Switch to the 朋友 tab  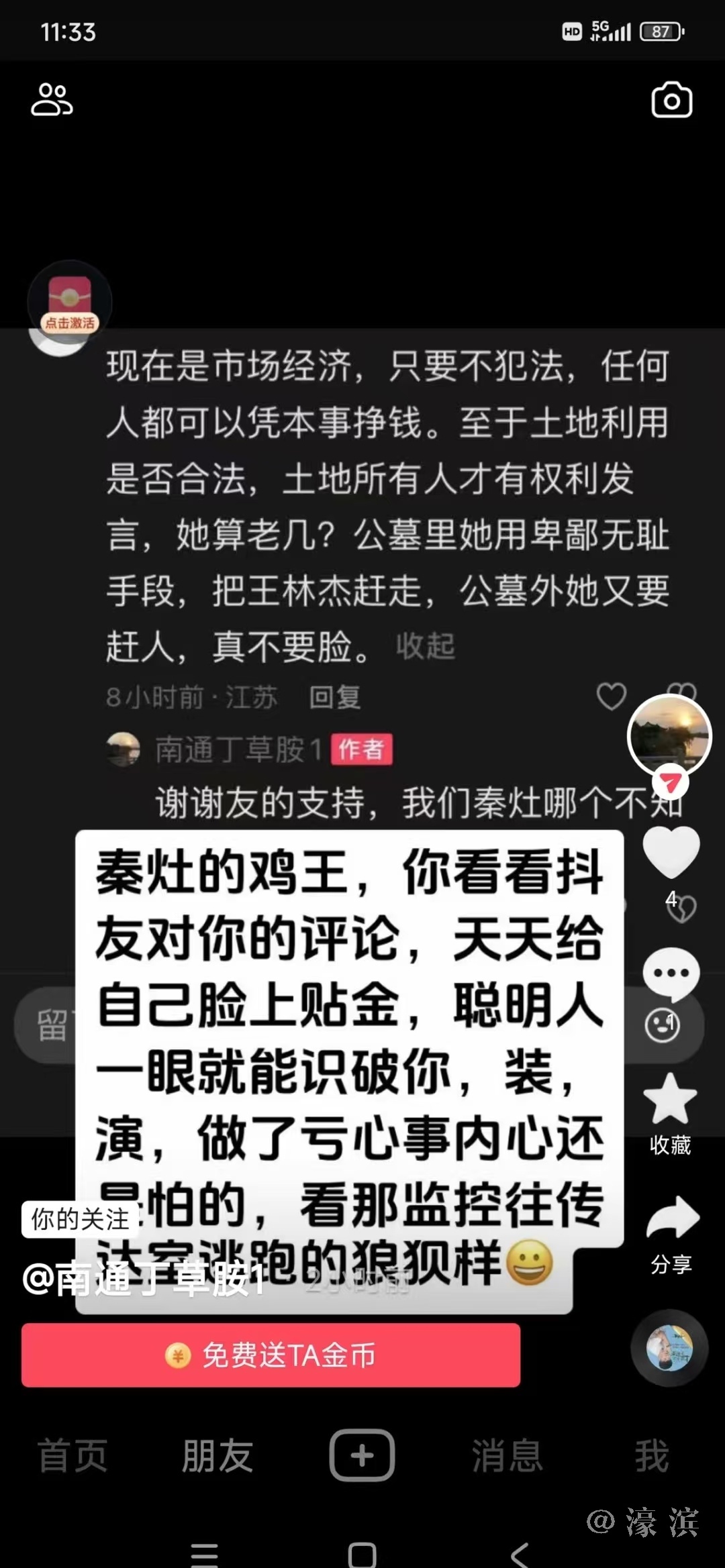coord(217,1456)
